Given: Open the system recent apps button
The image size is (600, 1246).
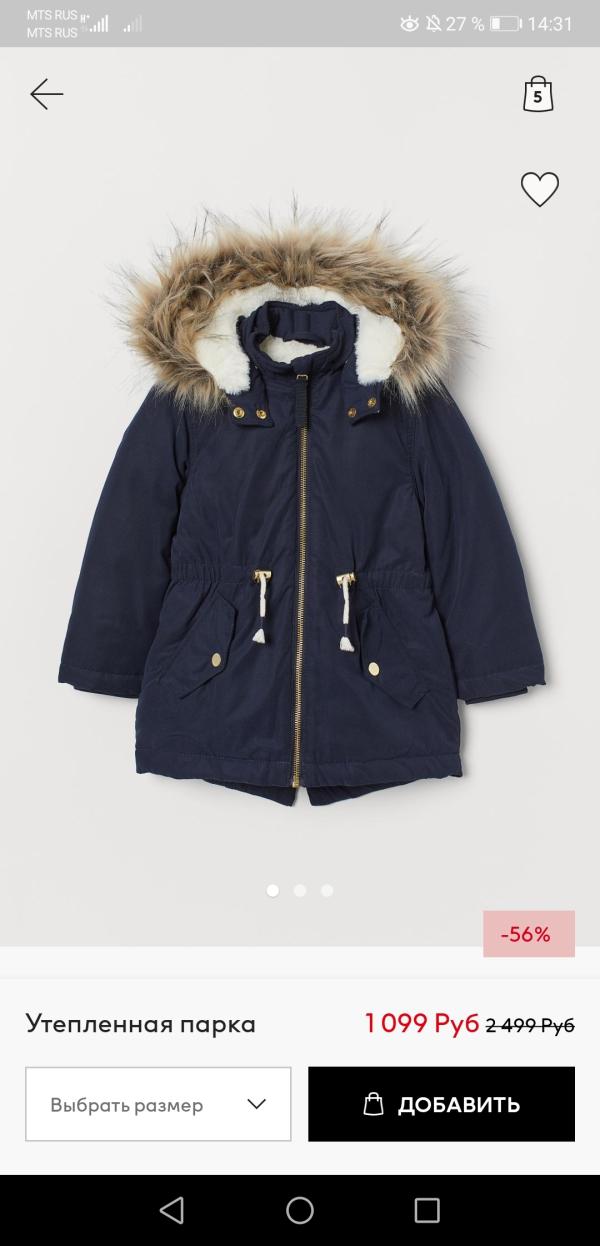Looking at the screenshot, I should (427, 1210).
